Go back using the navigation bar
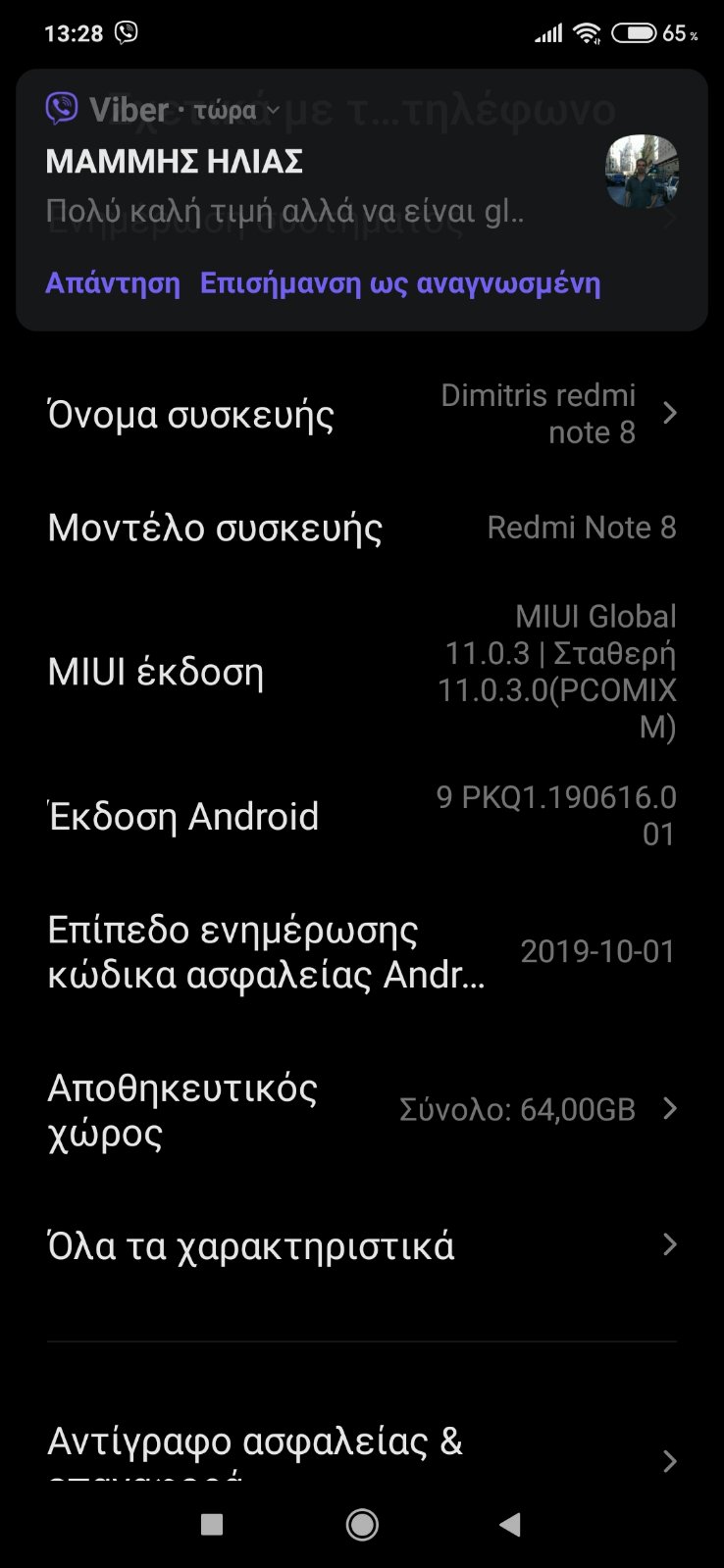This screenshot has height=1568, width=724. coord(510,1524)
